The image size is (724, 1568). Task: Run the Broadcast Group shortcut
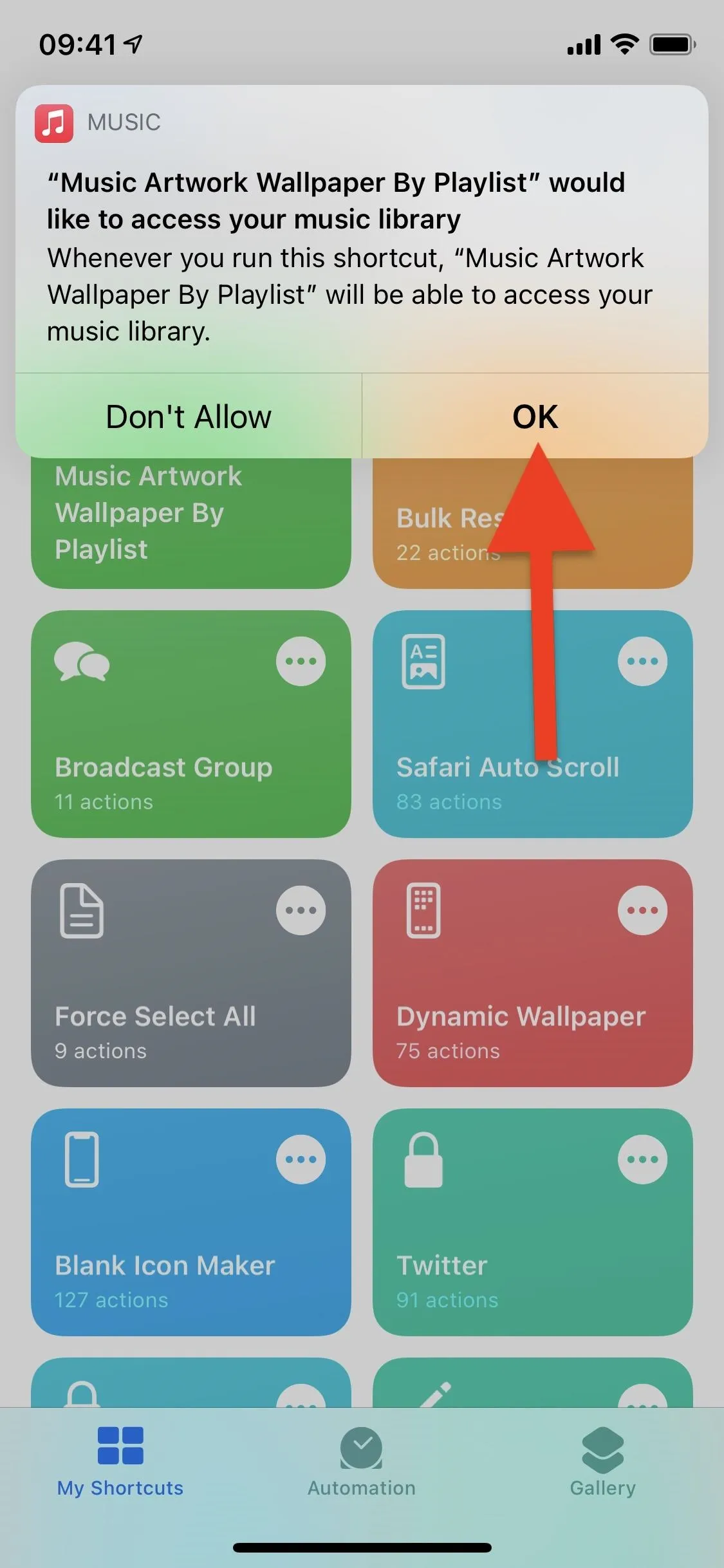(x=191, y=723)
